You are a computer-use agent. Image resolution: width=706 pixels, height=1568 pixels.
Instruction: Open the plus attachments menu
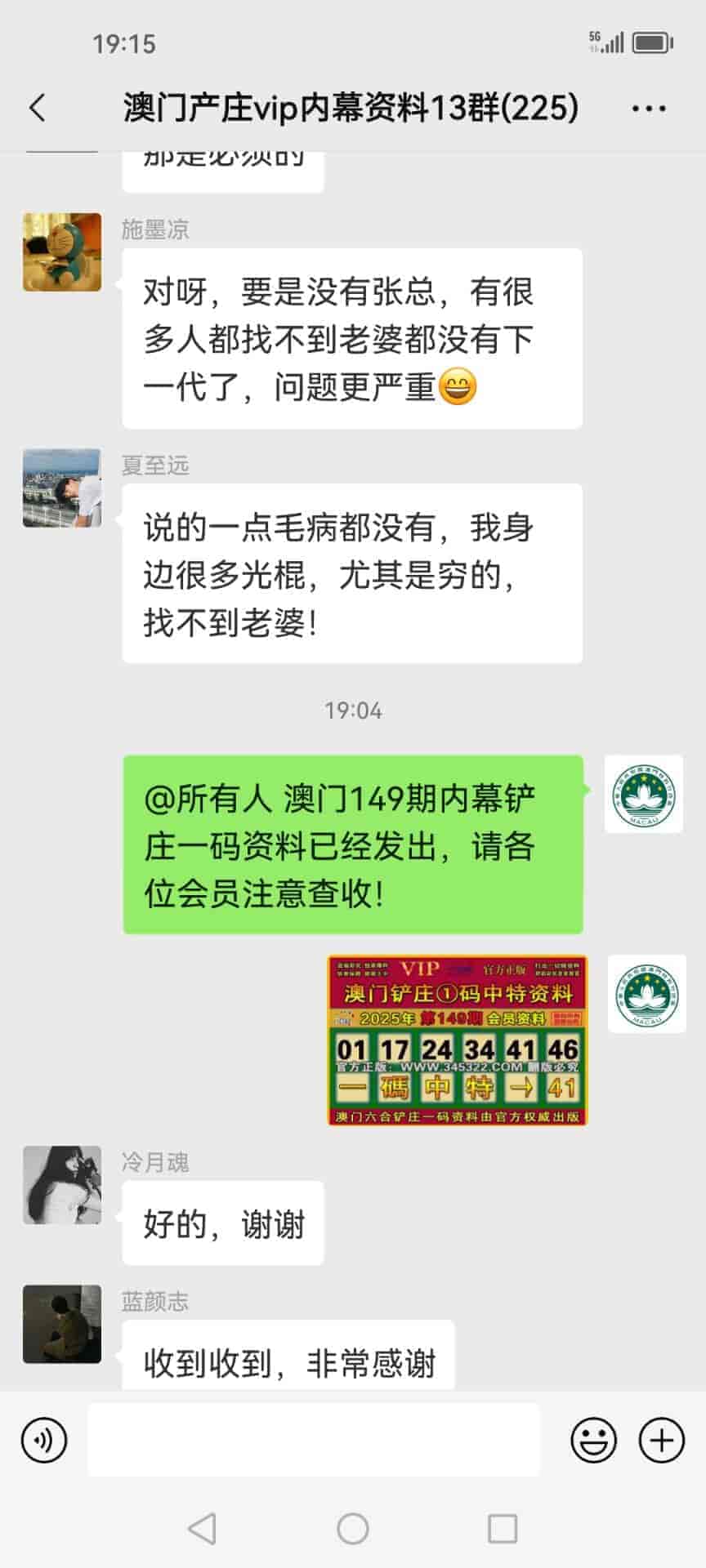click(661, 1440)
